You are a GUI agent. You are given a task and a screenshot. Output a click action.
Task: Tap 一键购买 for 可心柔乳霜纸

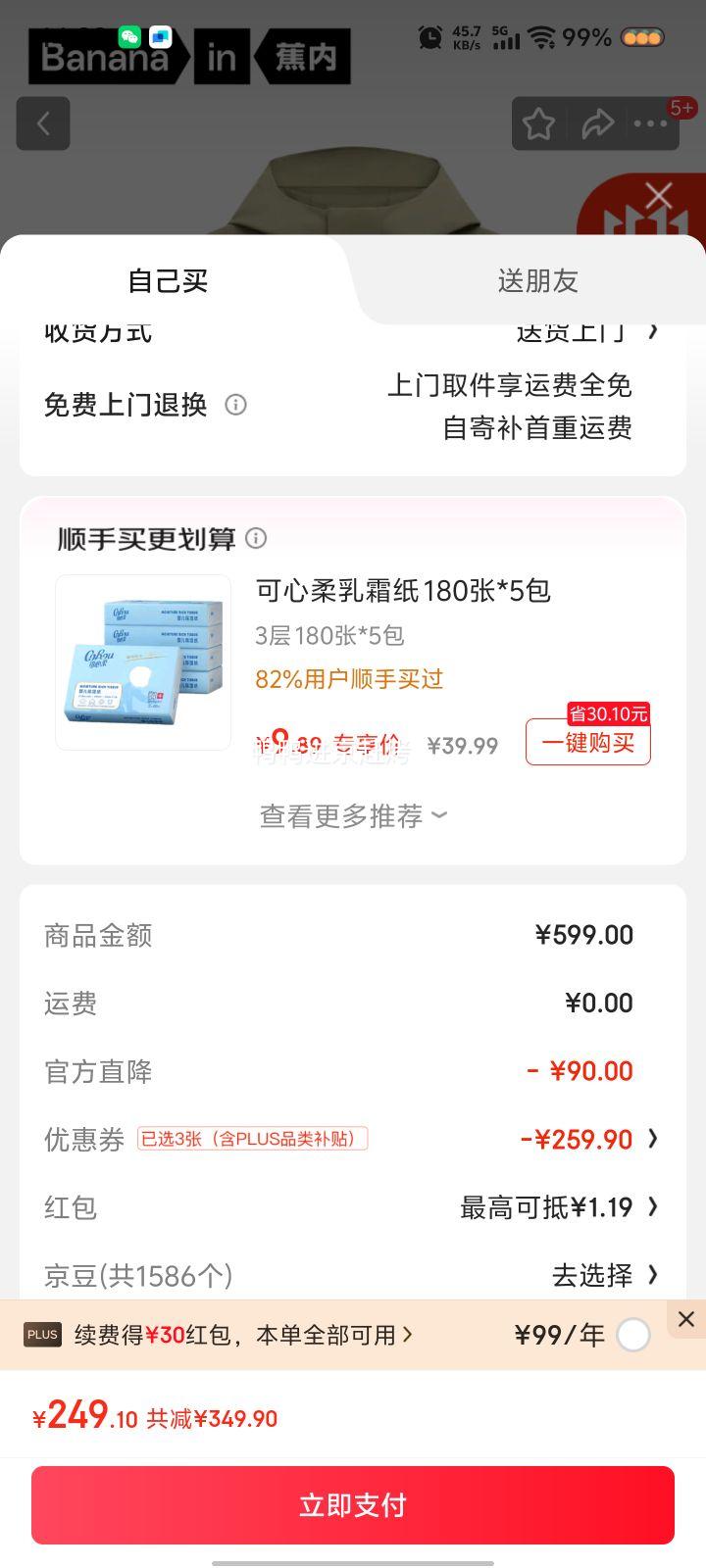(587, 743)
